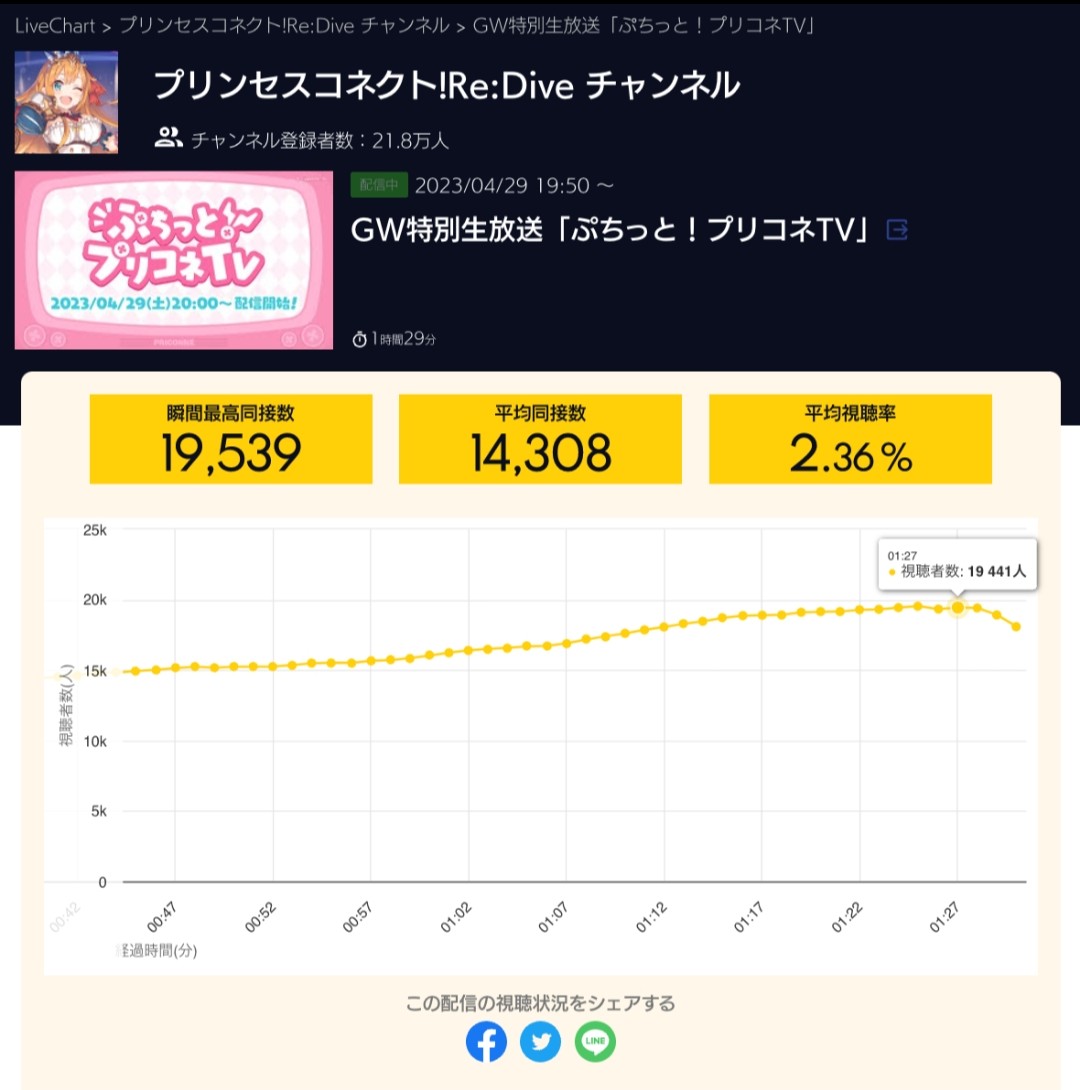Share viewing stats on Twitter
This screenshot has width=1080, height=1090.
pos(541,1041)
